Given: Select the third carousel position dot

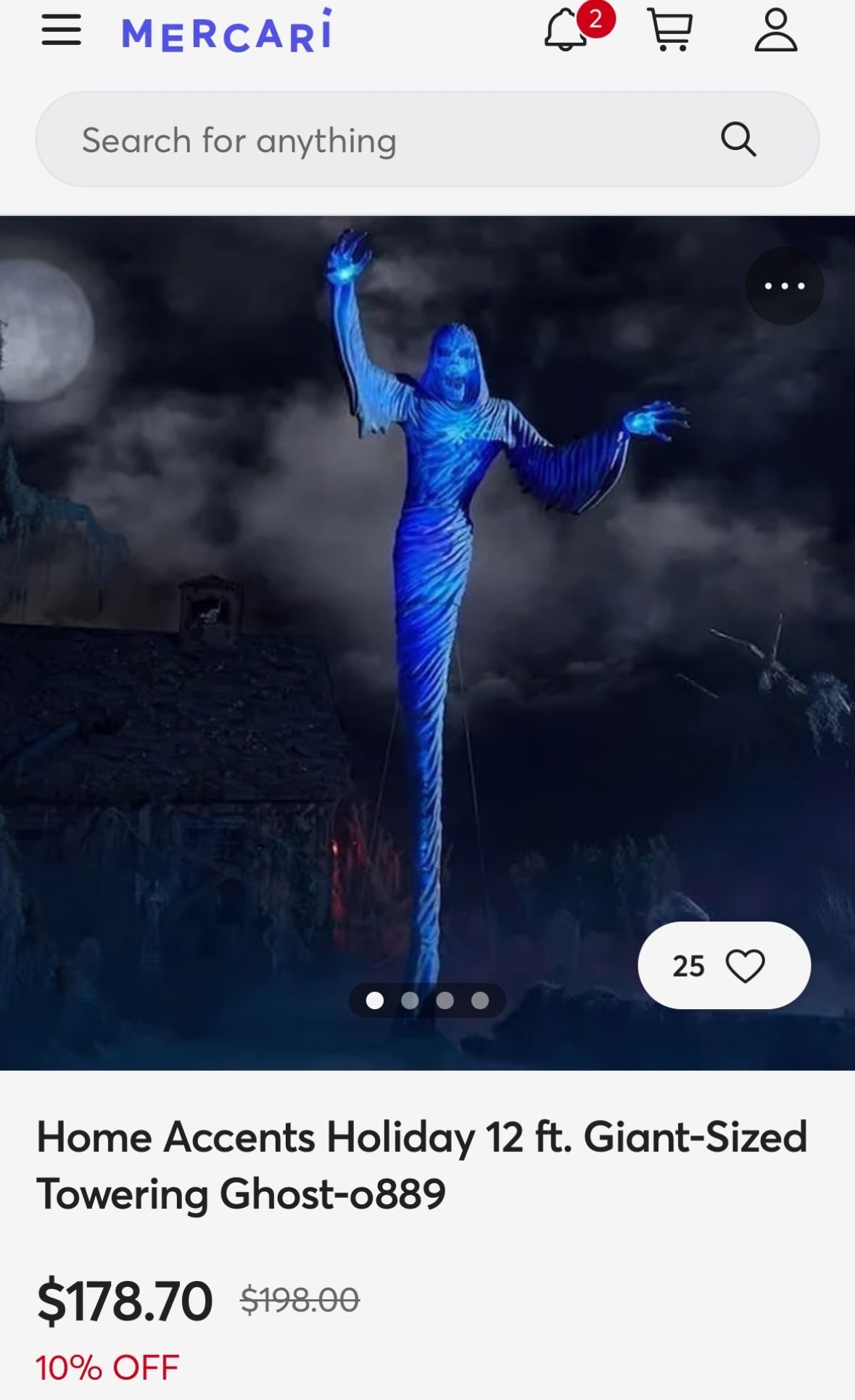Looking at the screenshot, I should [x=445, y=999].
